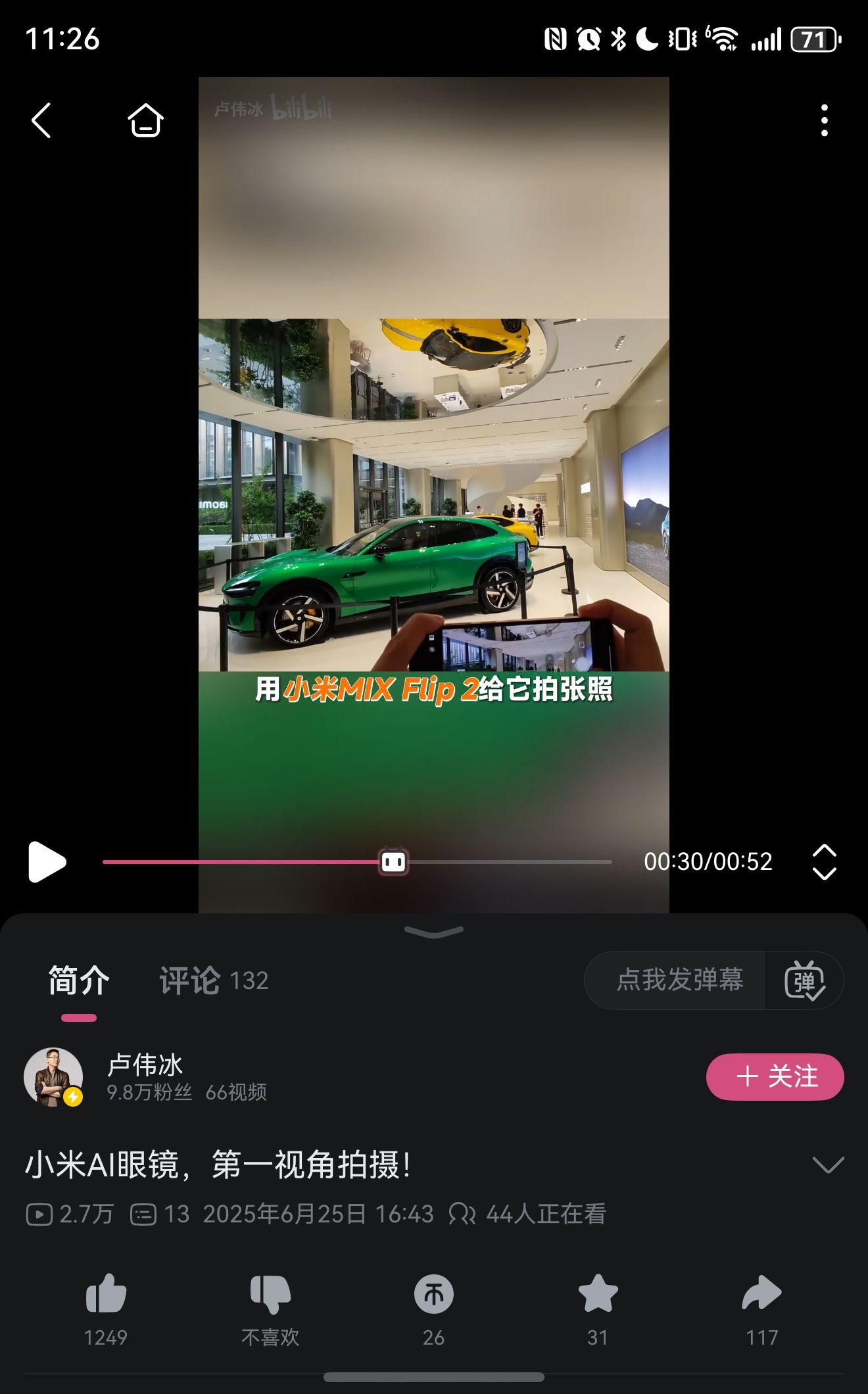Viewport: 868px width, 1394px height.
Task: Select the 简介 tab
Action: coord(79,980)
